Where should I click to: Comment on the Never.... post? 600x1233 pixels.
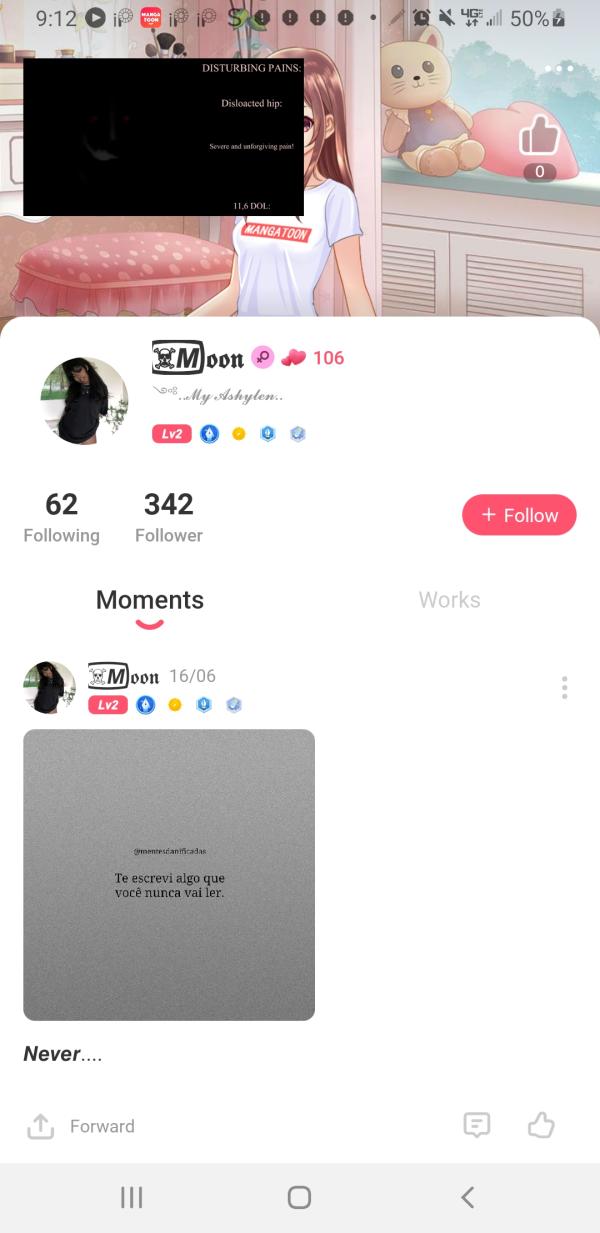477,1125
